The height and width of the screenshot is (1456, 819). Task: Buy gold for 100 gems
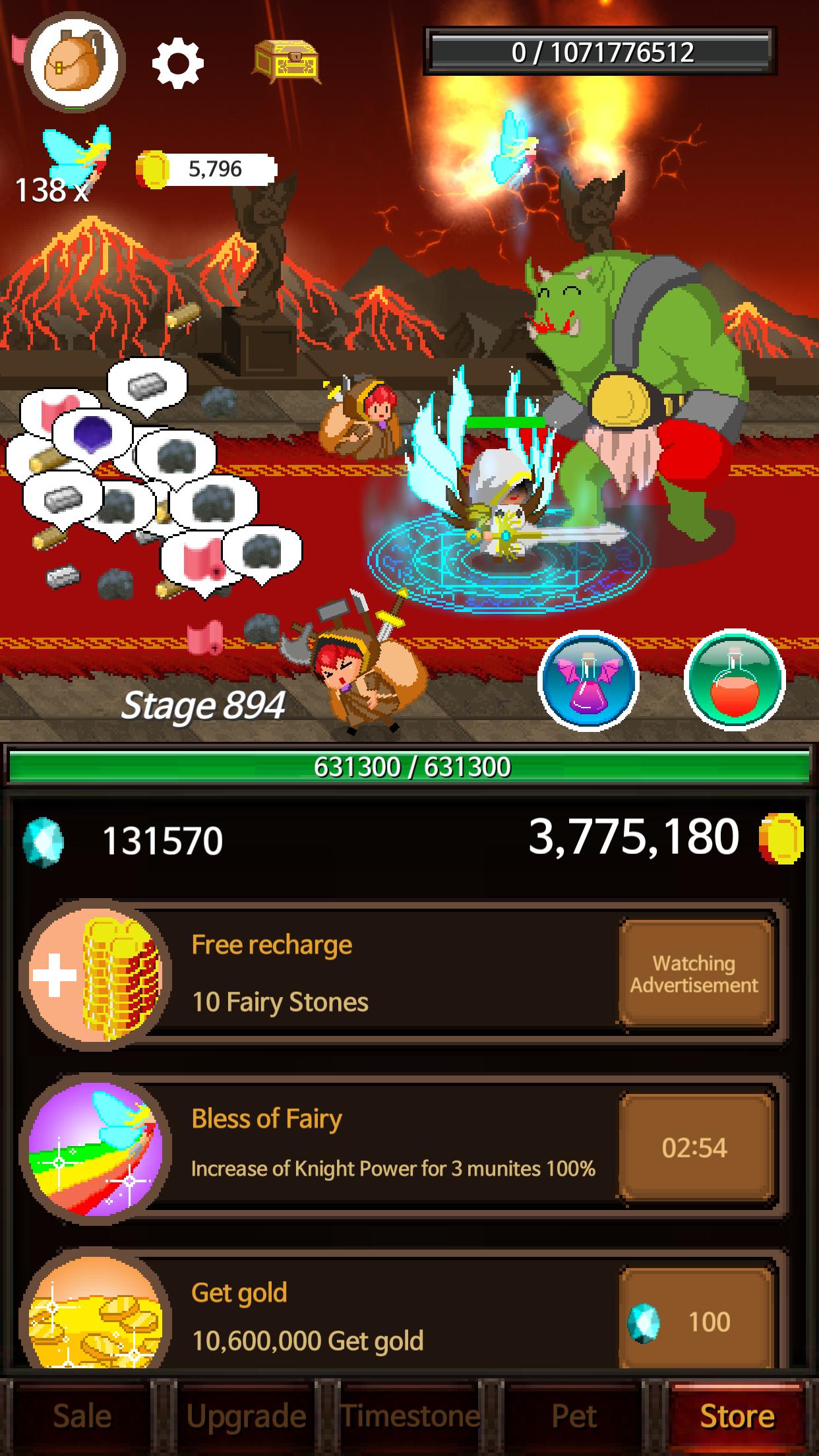point(694,1321)
